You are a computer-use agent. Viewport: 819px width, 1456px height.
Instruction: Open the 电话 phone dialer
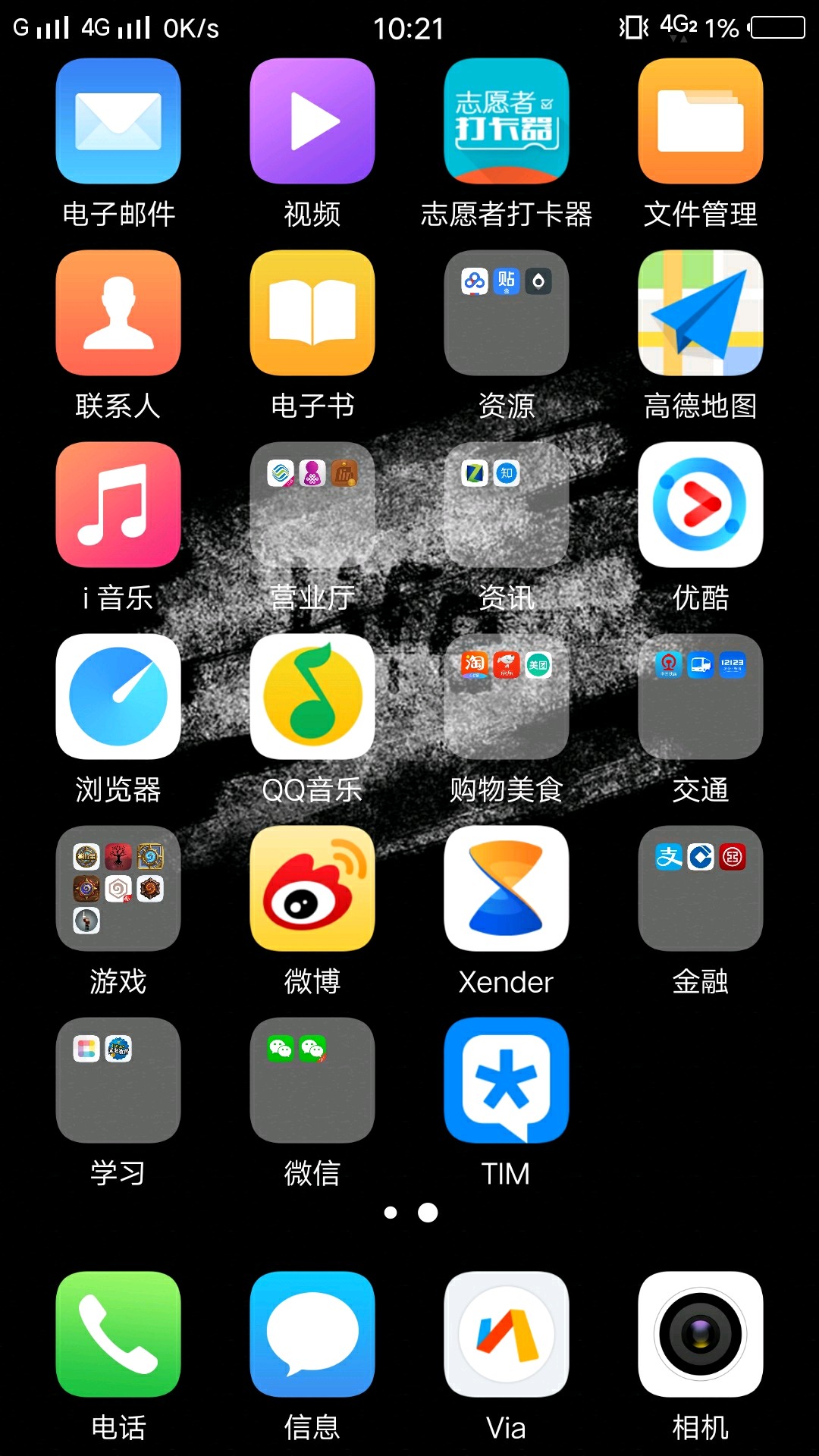pyautogui.click(x=118, y=1333)
